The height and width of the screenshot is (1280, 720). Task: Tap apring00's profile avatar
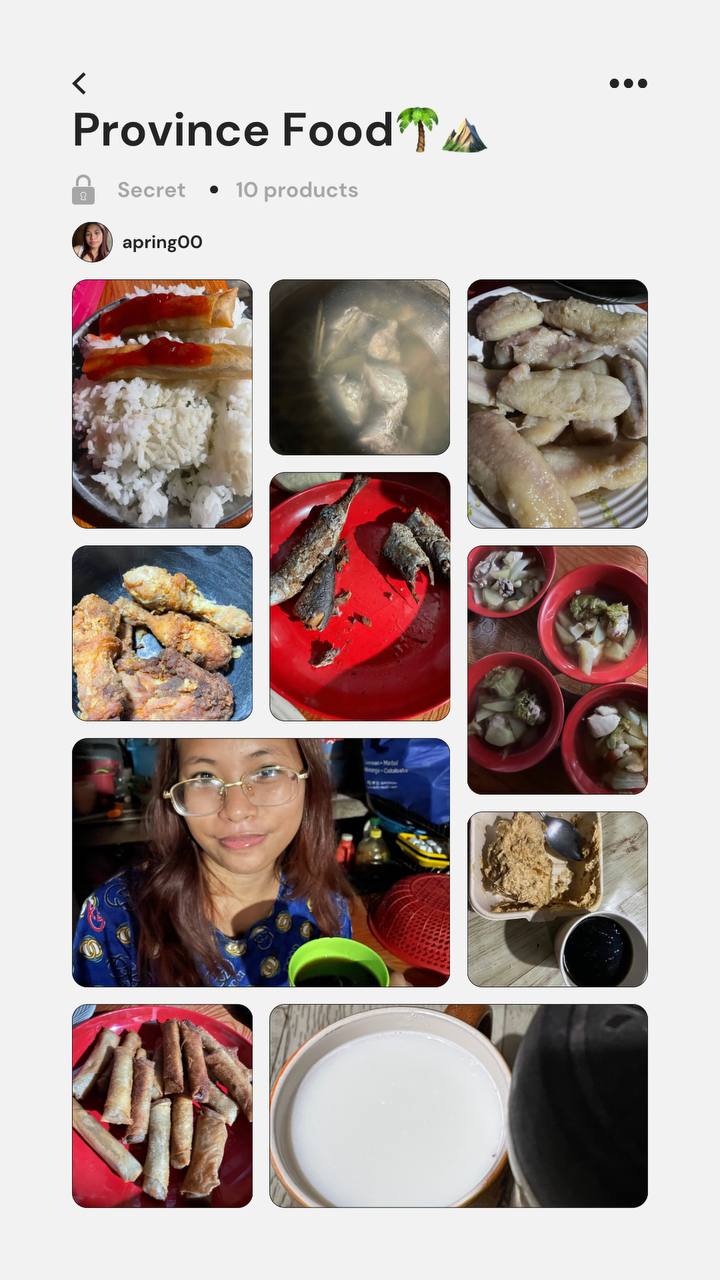(92, 242)
